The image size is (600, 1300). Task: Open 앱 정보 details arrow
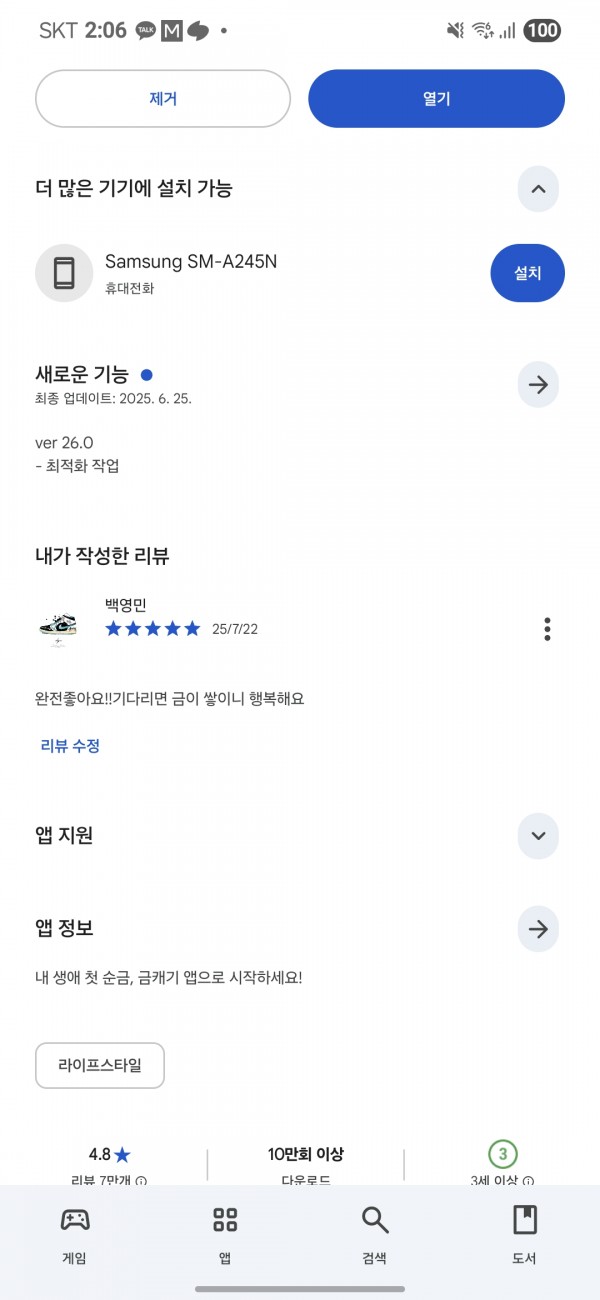coord(538,929)
